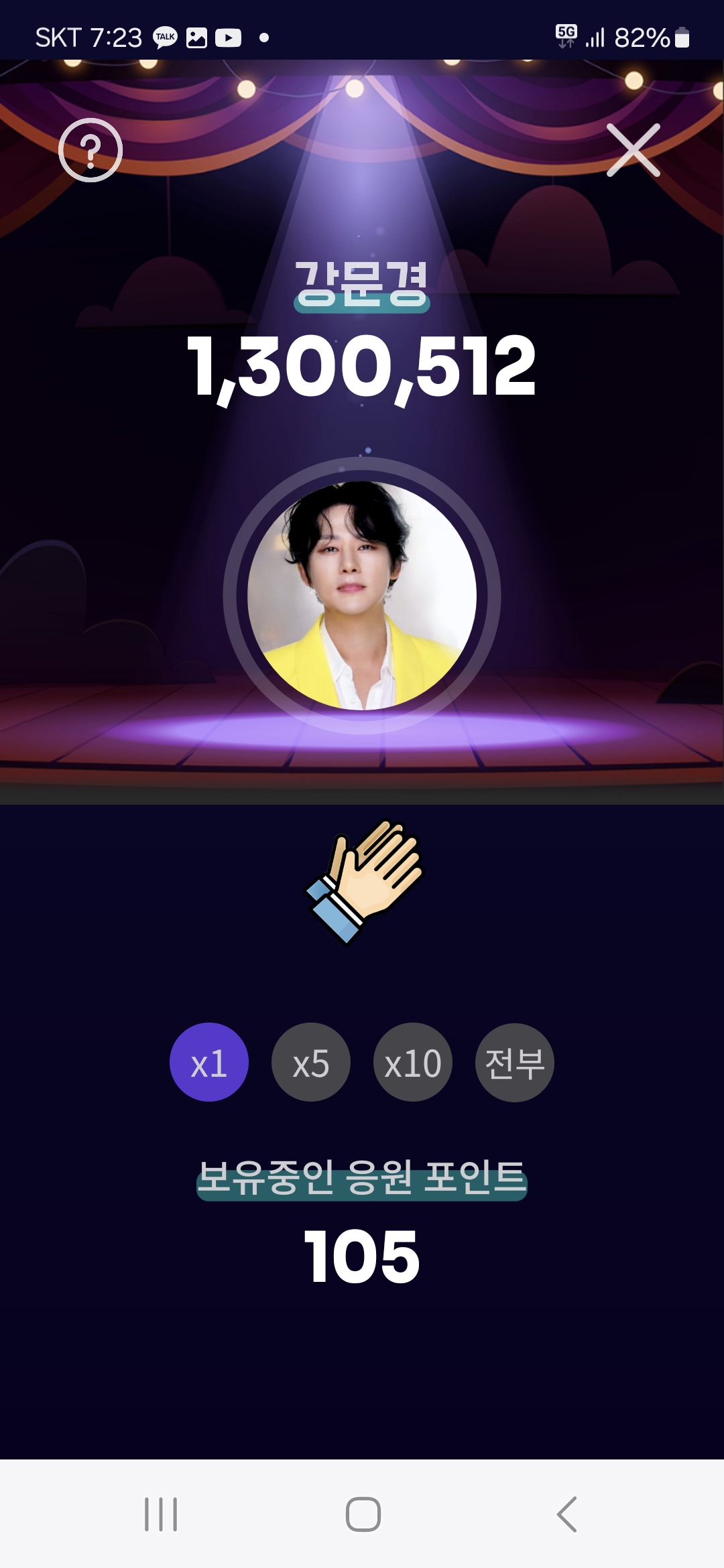Go back with the system back button
The width and height of the screenshot is (724, 1568).
pos(567,1514)
